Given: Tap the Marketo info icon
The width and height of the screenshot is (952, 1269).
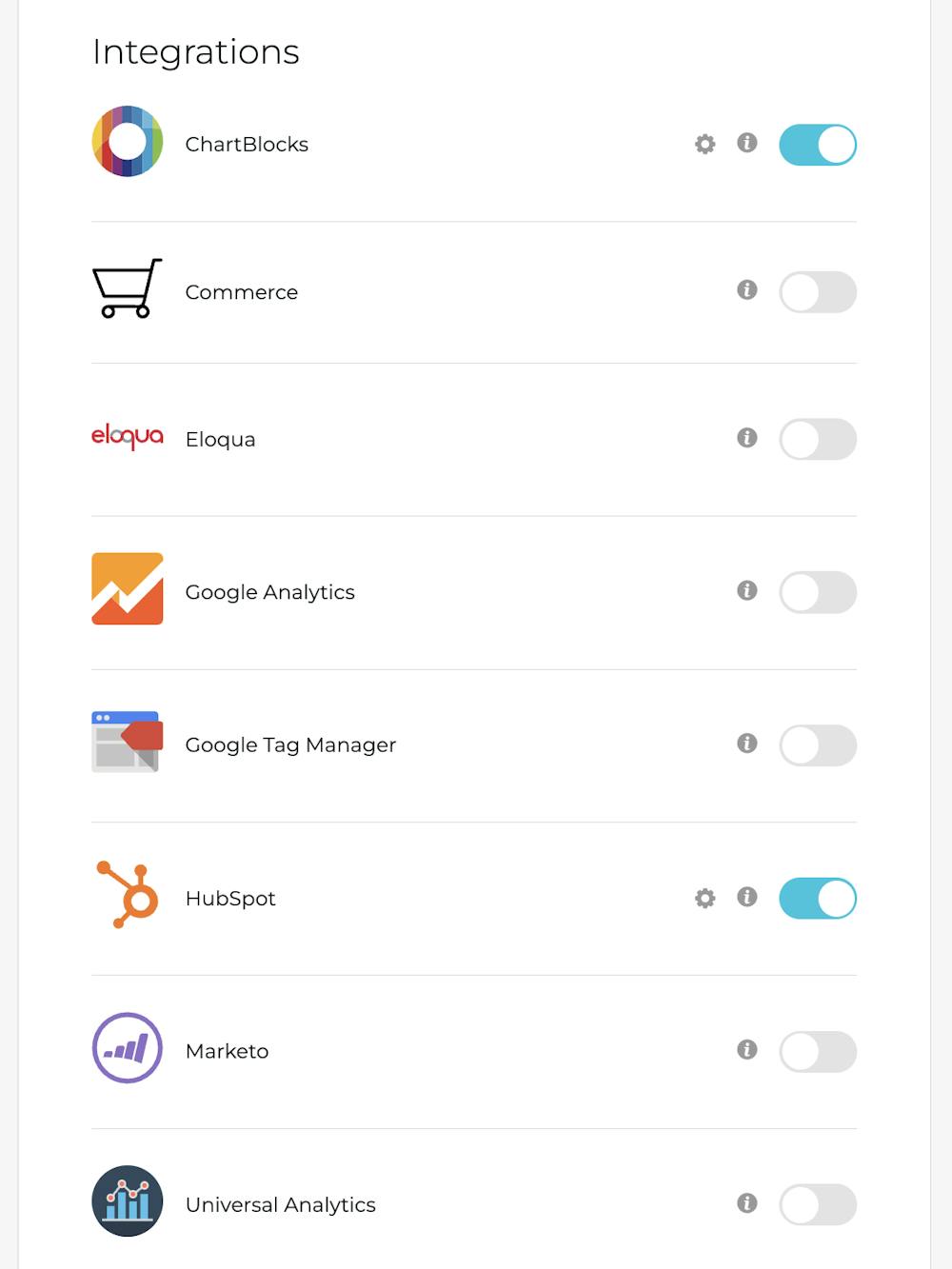Looking at the screenshot, I should coord(747,1049).
